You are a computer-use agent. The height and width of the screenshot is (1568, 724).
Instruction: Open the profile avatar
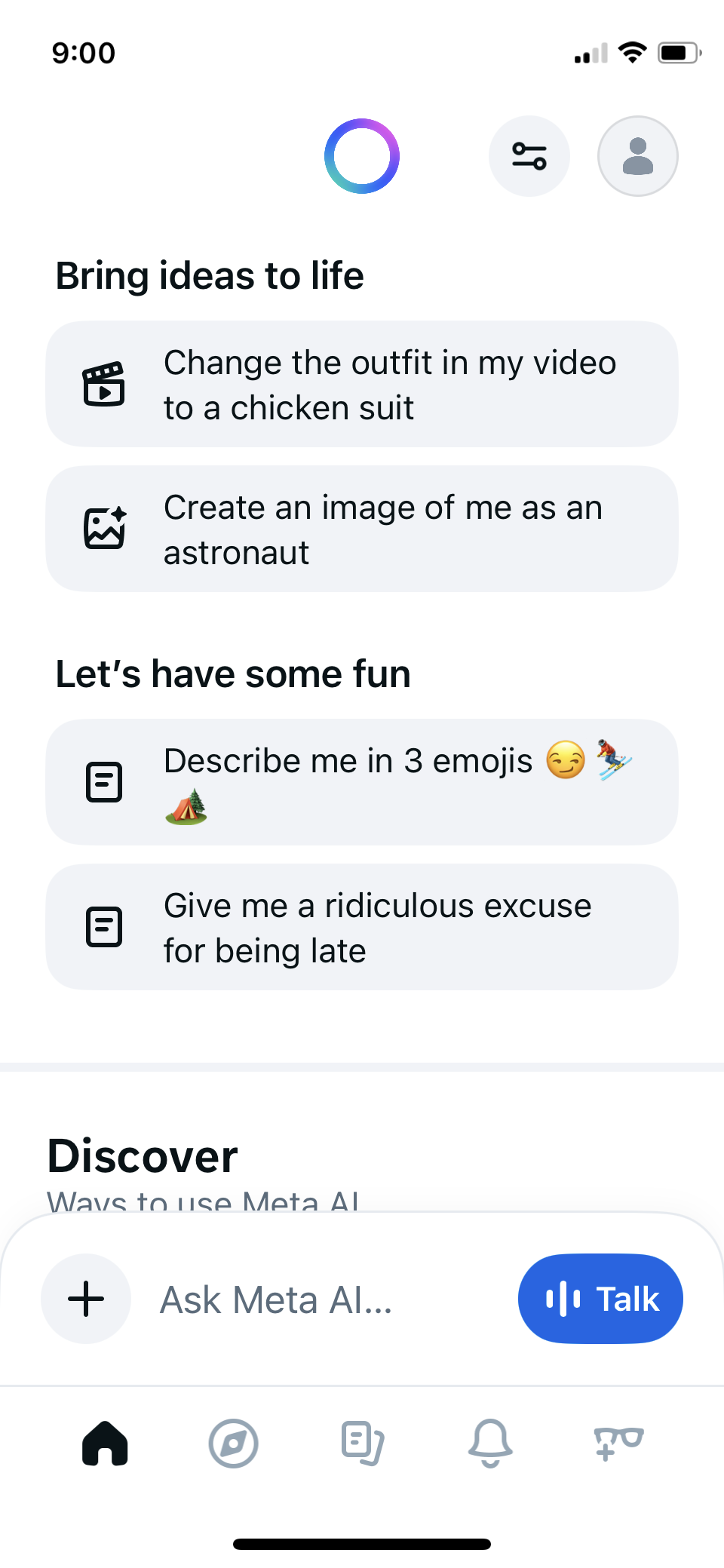click(638, 156)
